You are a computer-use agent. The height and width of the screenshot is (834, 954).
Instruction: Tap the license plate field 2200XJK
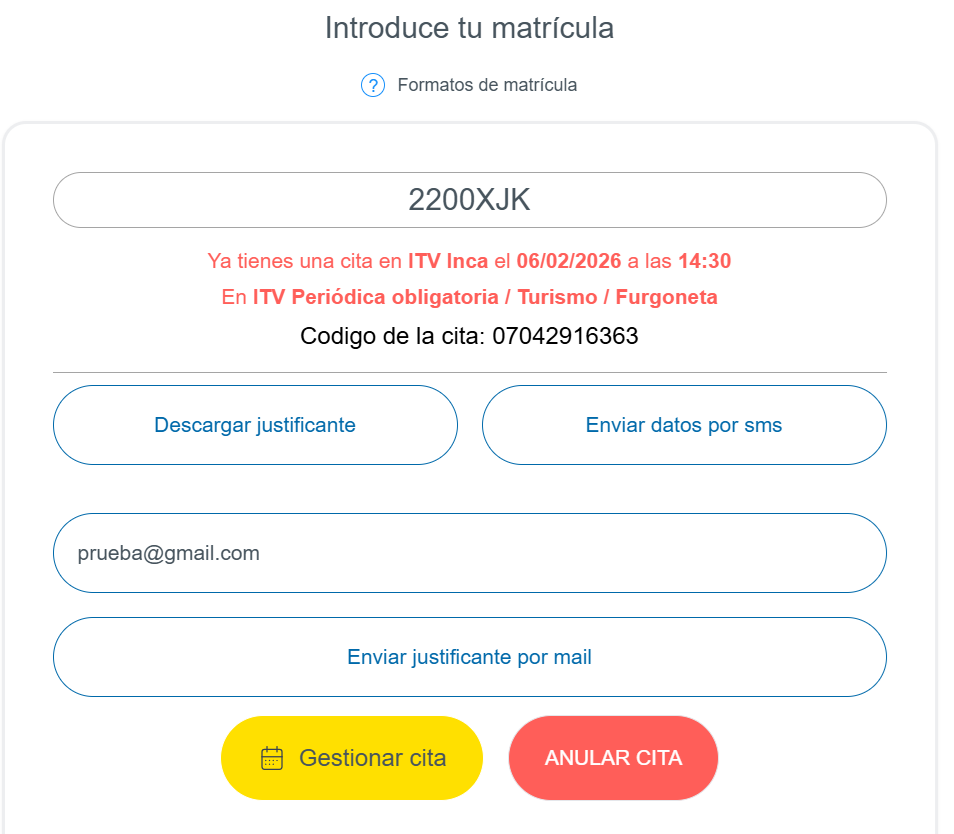click(469, 200)
